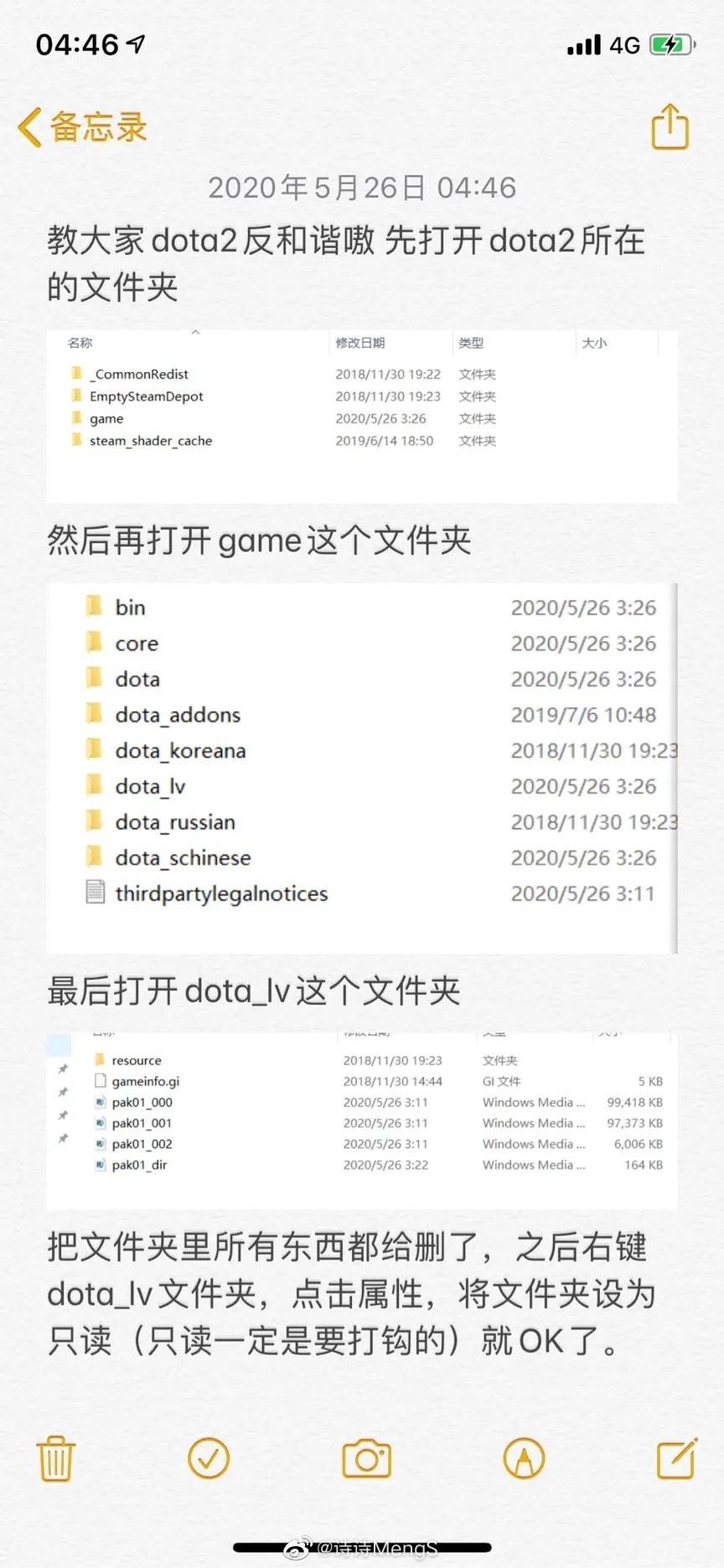Screen dimensions: 724x1568
Task: Compose a new note
Action: pos(676,1459)
